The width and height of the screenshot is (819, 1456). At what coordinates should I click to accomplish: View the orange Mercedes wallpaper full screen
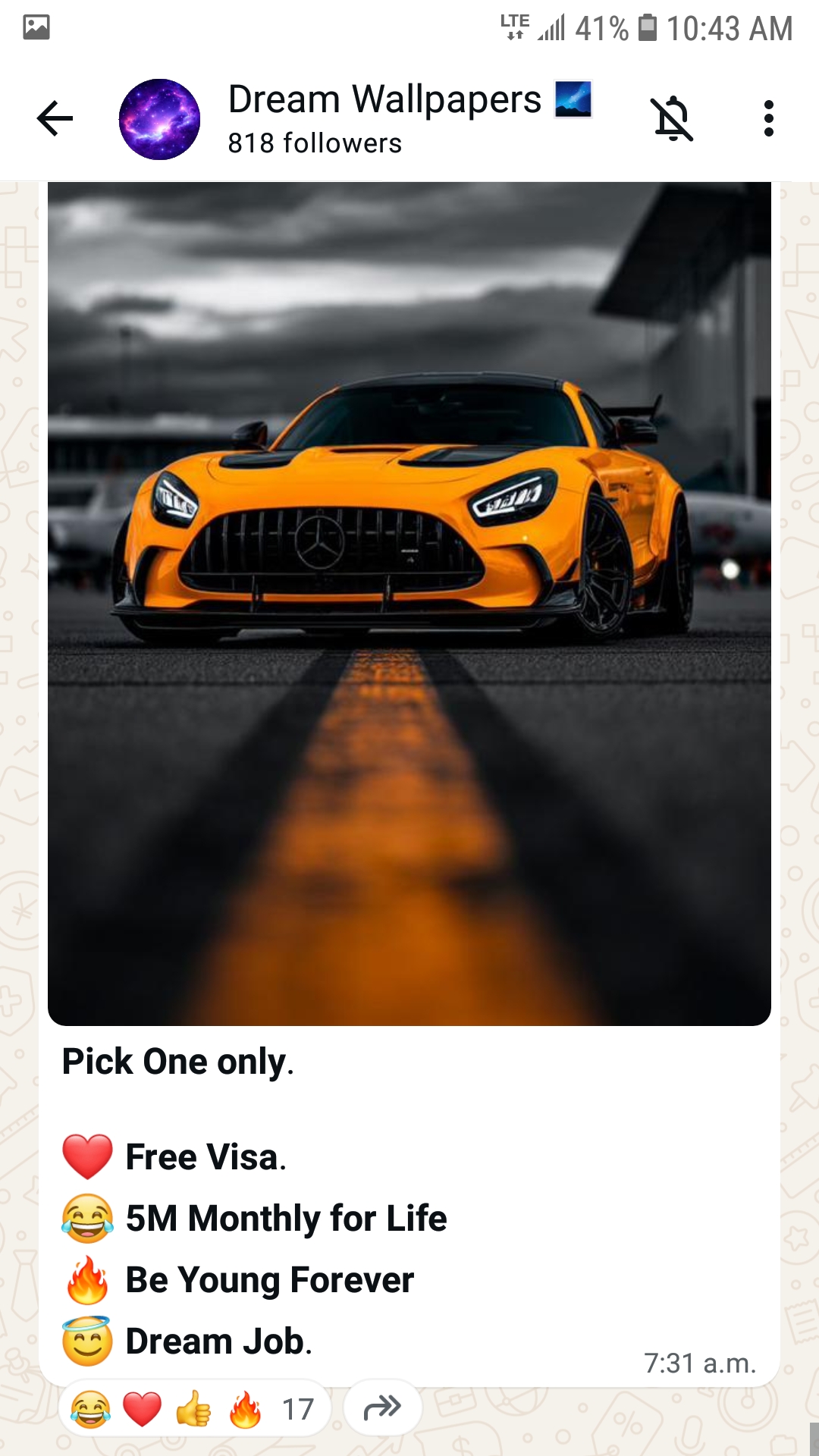click(409, 603)
